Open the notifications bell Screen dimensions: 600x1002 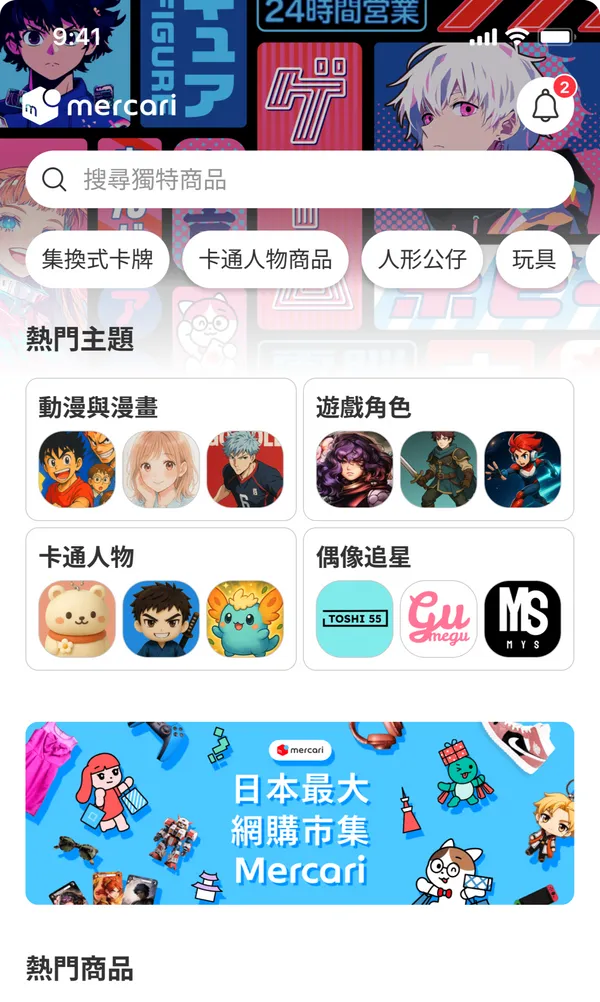click(545, 106)
